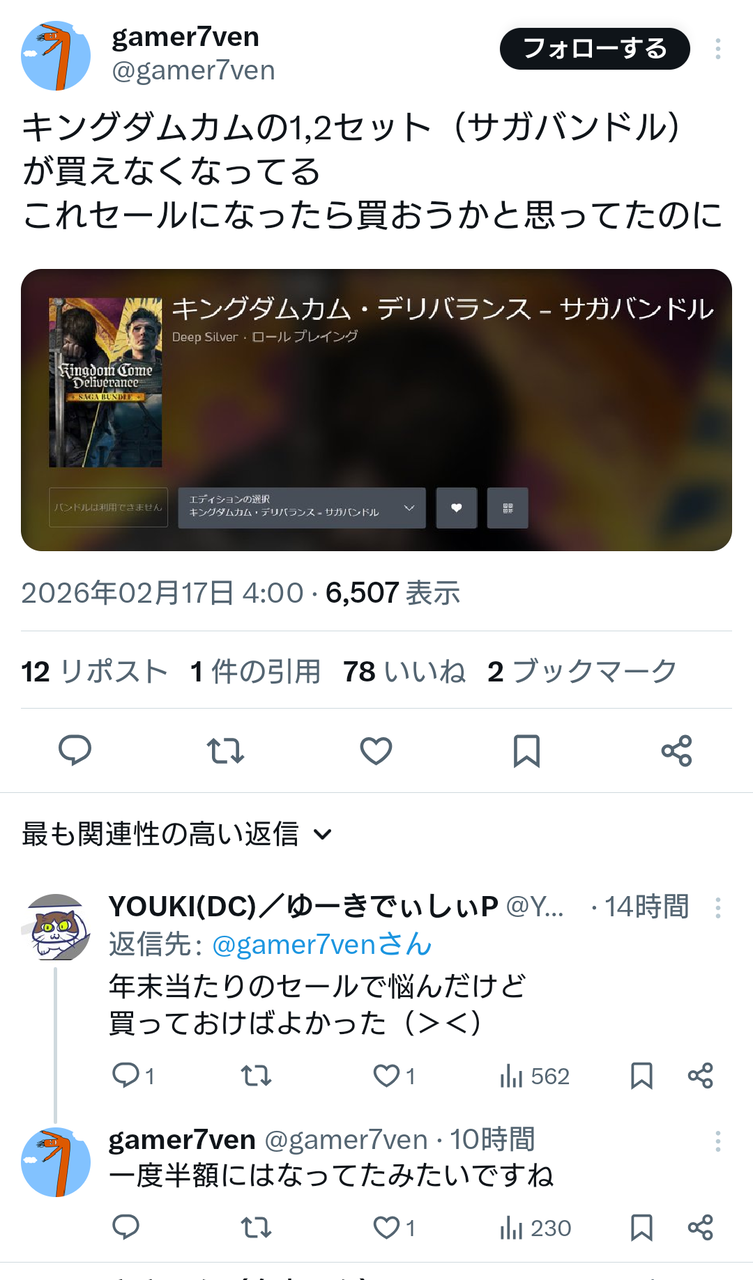Tap the フォローする button for gamer7ven
Screen dimensions: 753x1280
[x=595, y=49]
